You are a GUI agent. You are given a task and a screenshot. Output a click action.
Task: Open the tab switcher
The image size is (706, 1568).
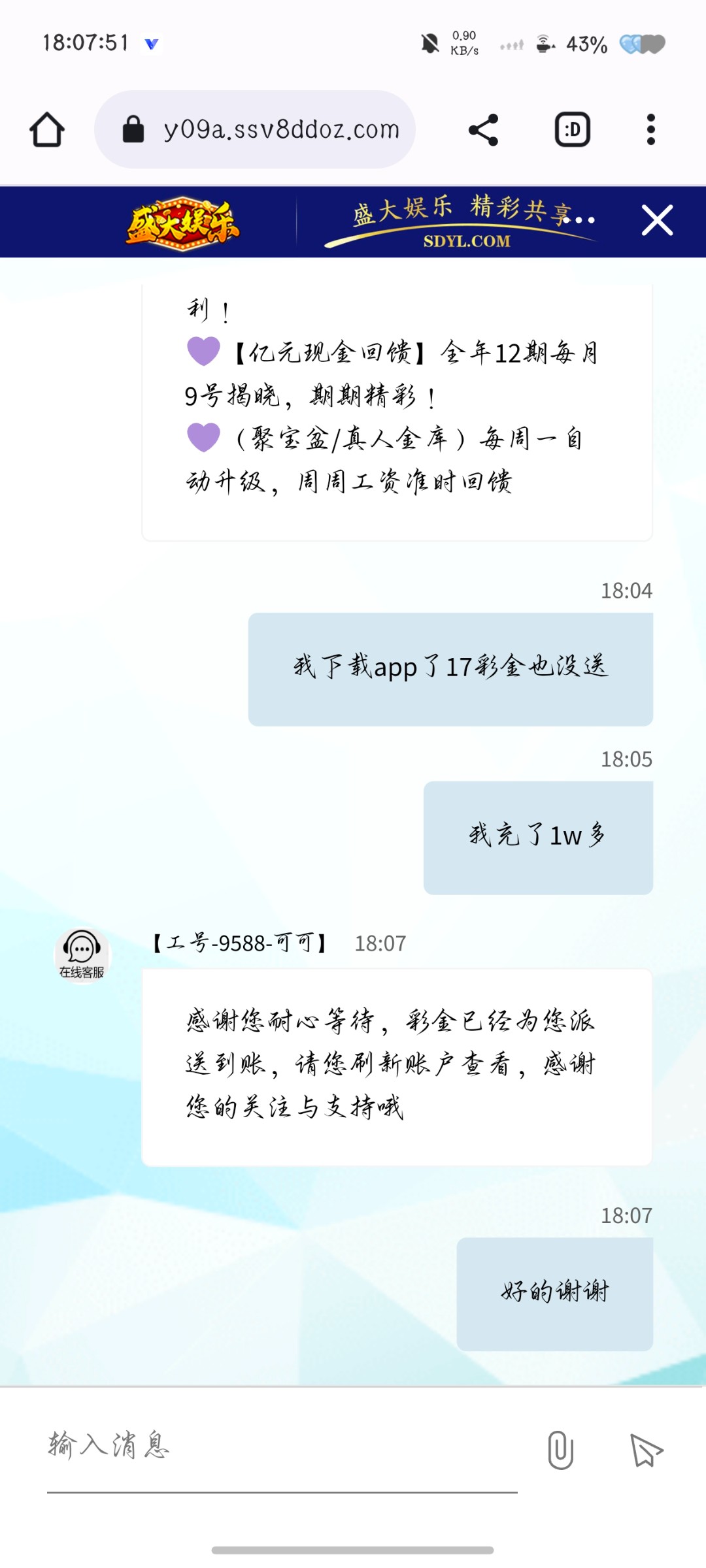coord(573,129)
